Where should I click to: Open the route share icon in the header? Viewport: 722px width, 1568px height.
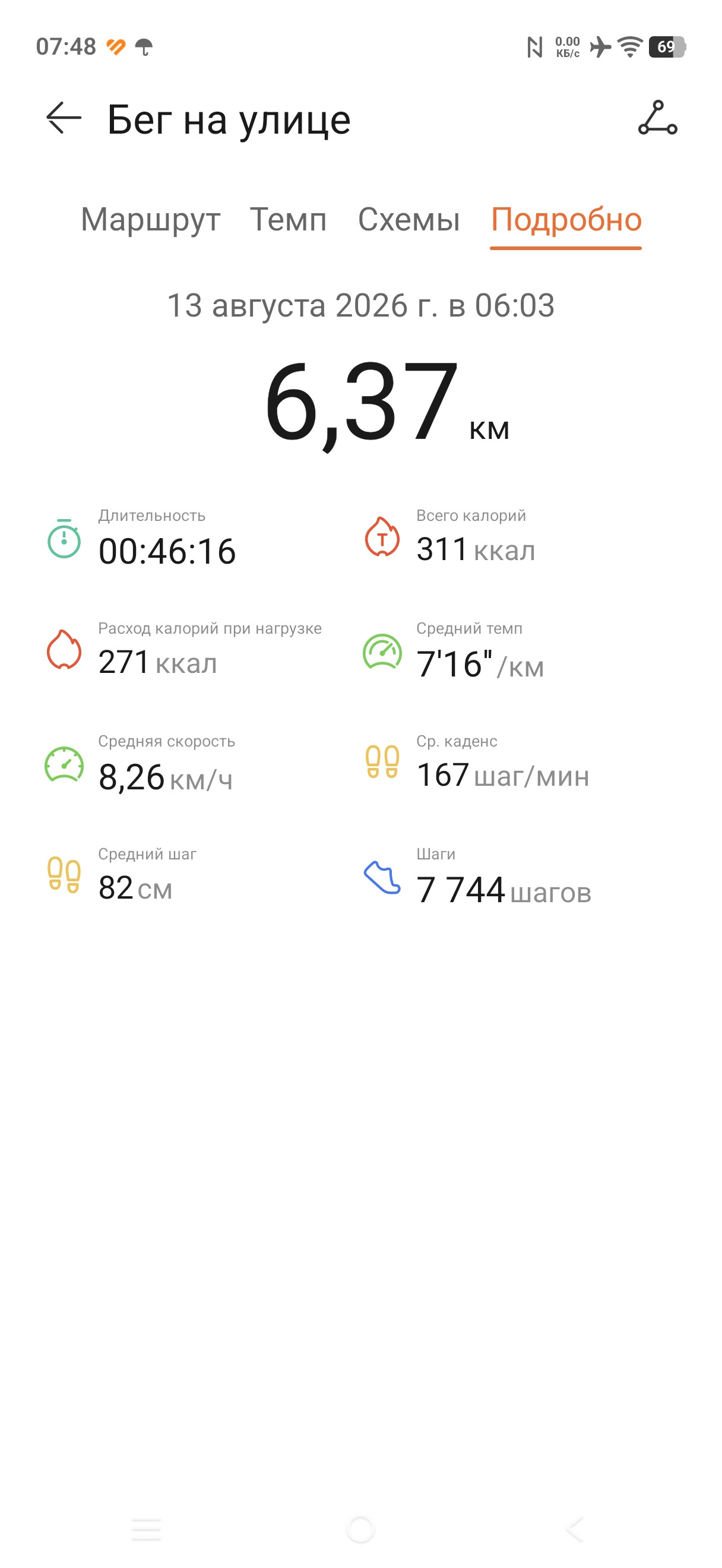[657, 118]
